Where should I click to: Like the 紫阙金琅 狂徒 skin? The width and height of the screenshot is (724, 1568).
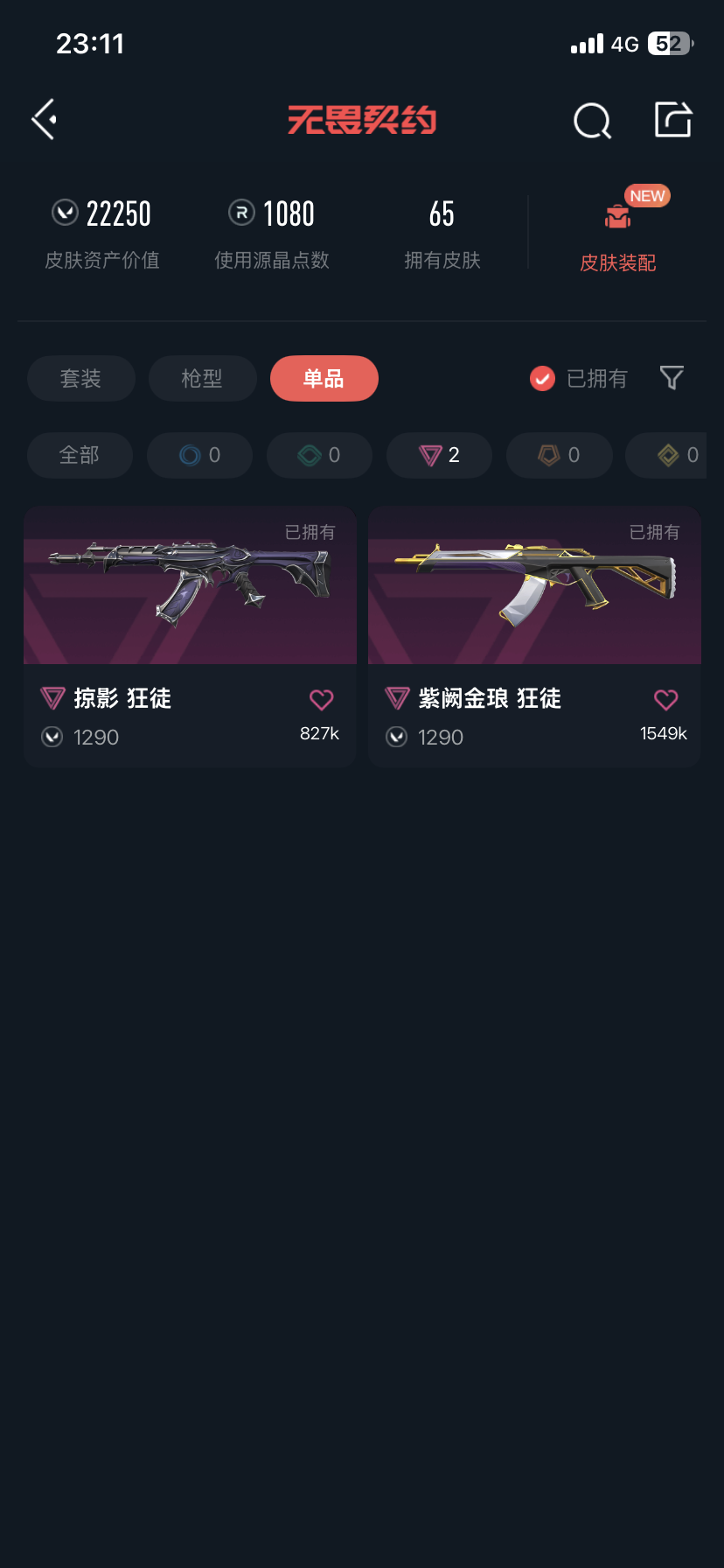pos(666,699)
